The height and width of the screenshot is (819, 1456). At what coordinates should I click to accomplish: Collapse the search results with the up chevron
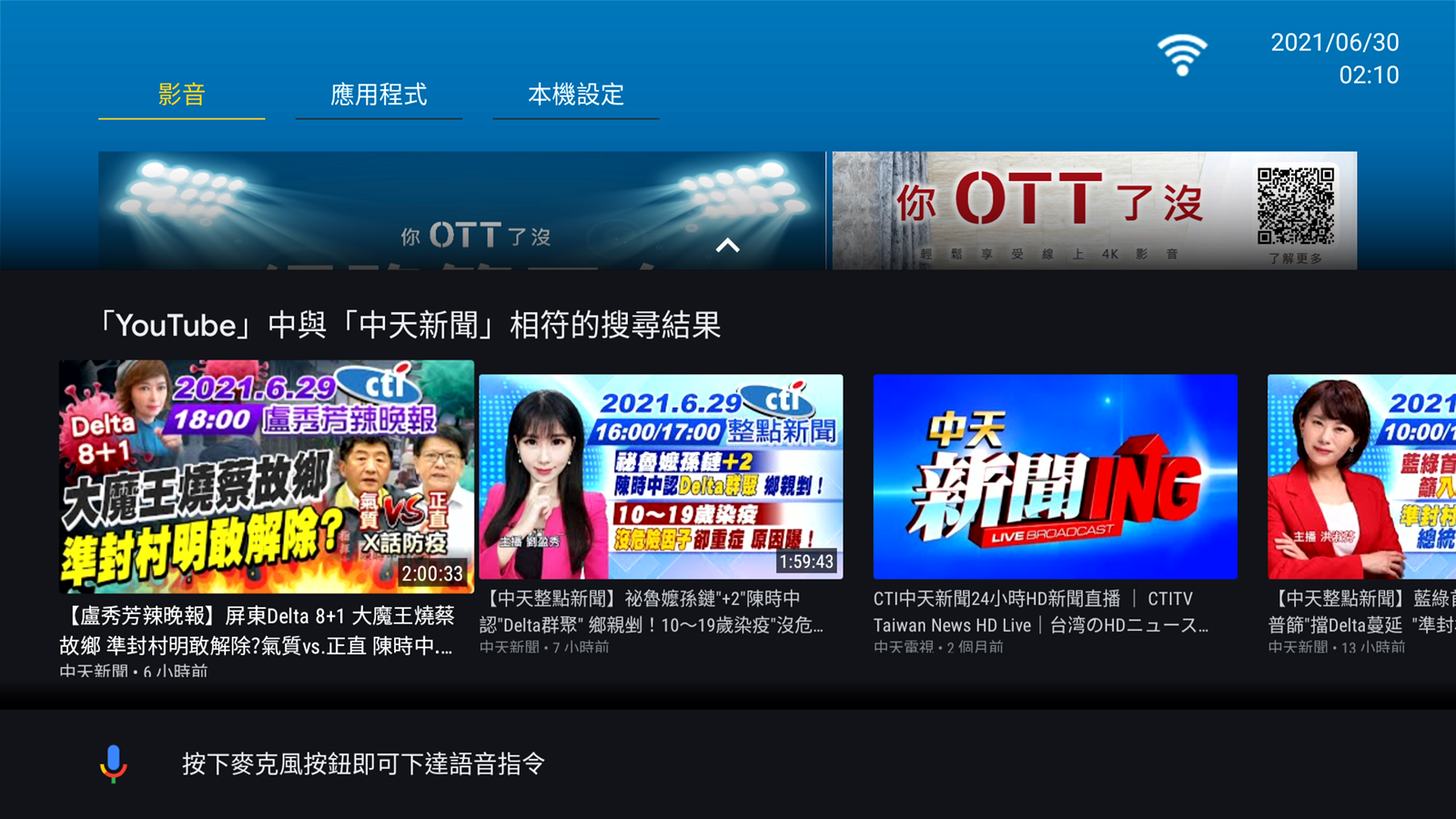(727, 245)
